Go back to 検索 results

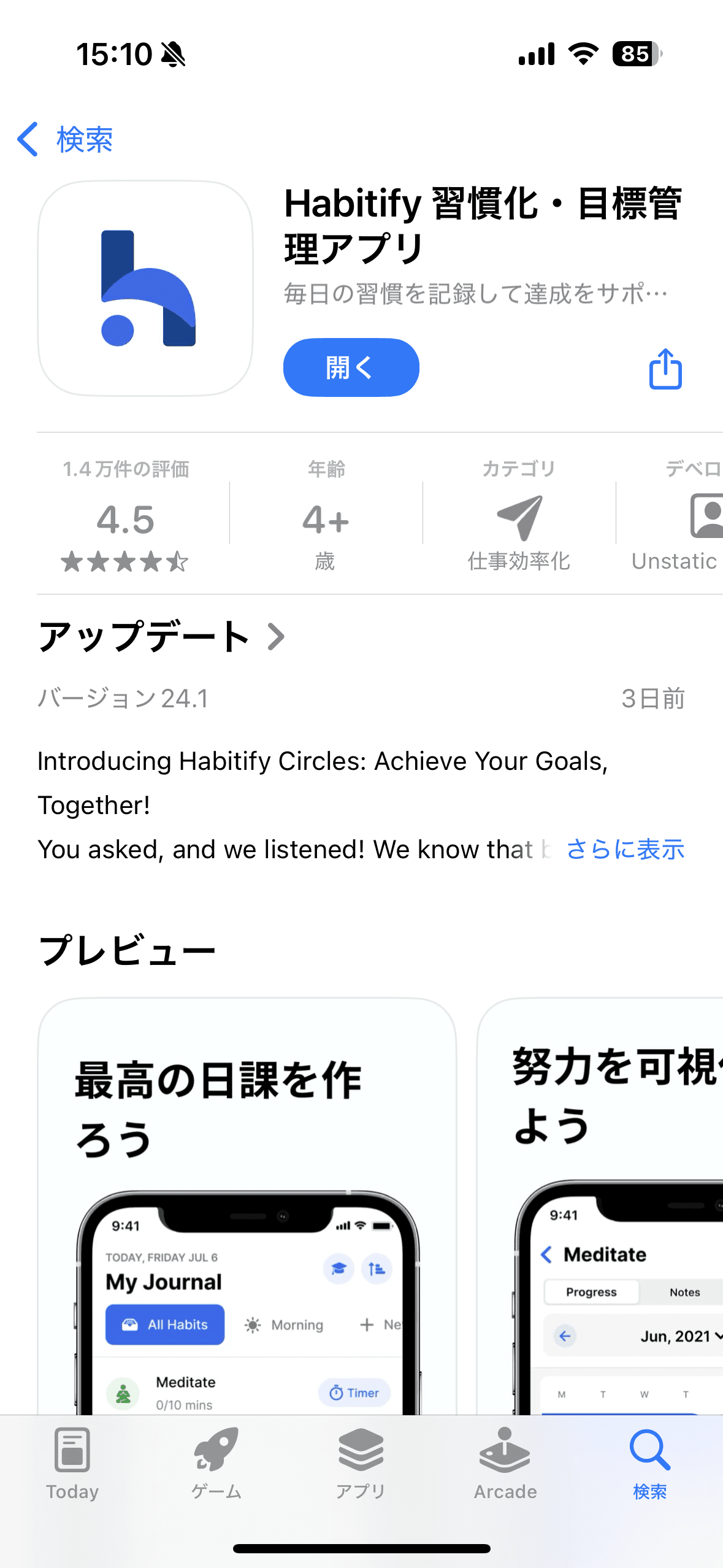pyautogui.click(x=66, y=140)
